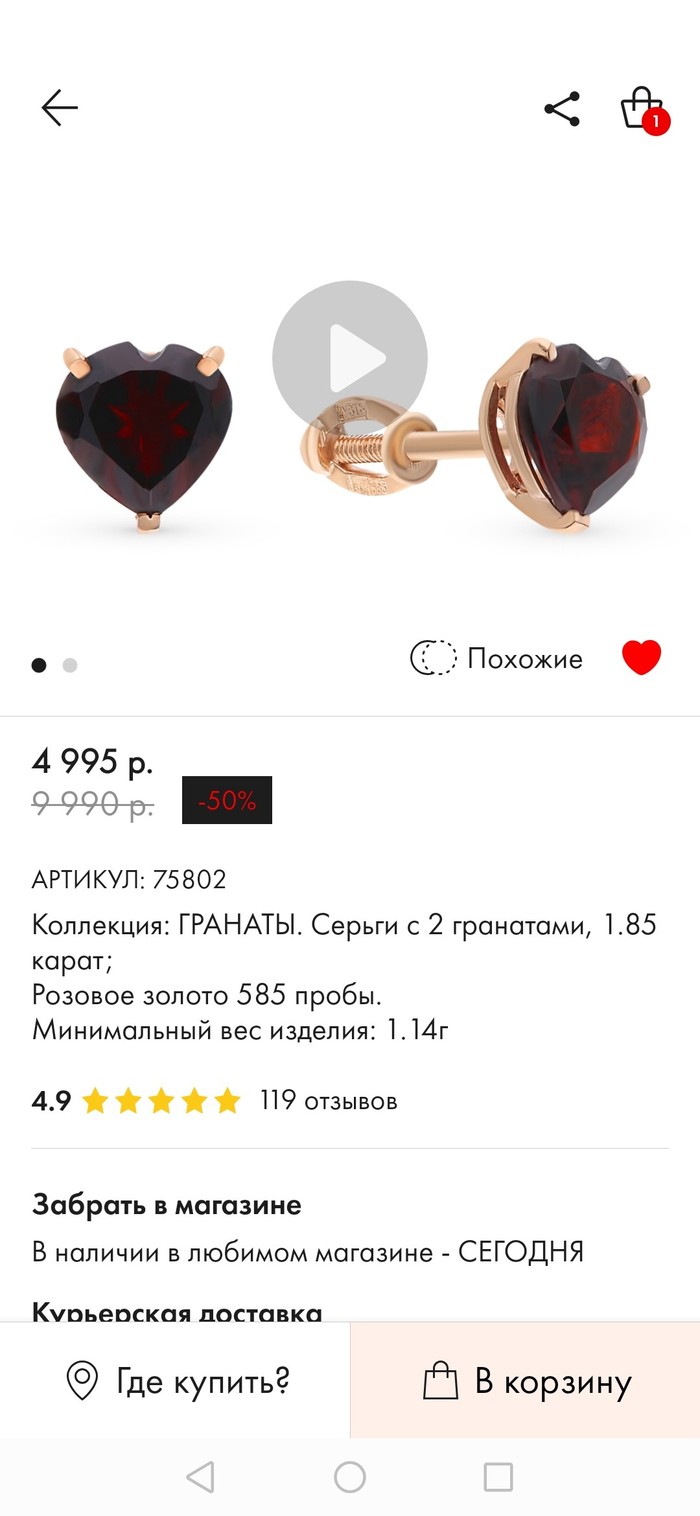
Task: Open system recent apps
Action: pos(498,1477)
